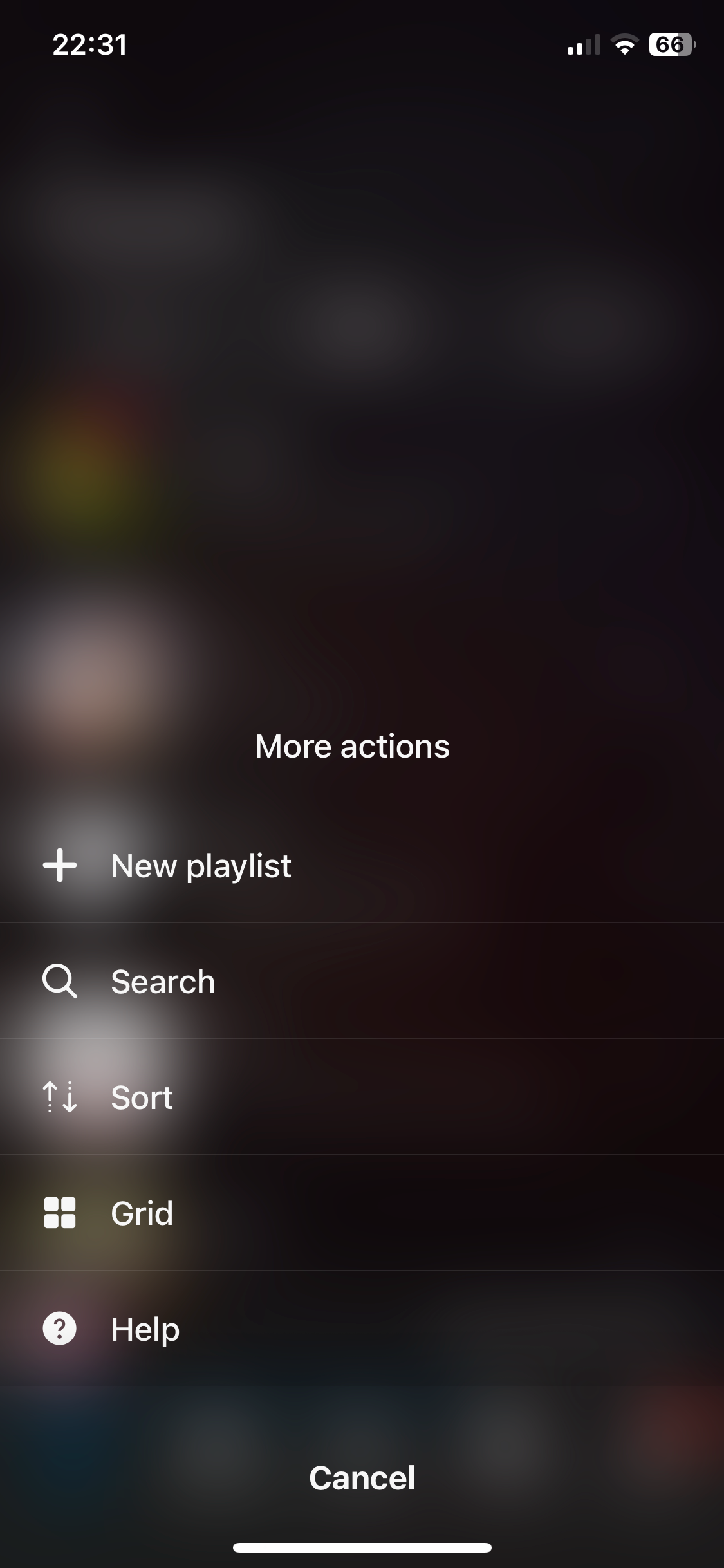Open Sort options for your library
724x1568 pixels.
pyautogui.click(x=141, y=1097)
